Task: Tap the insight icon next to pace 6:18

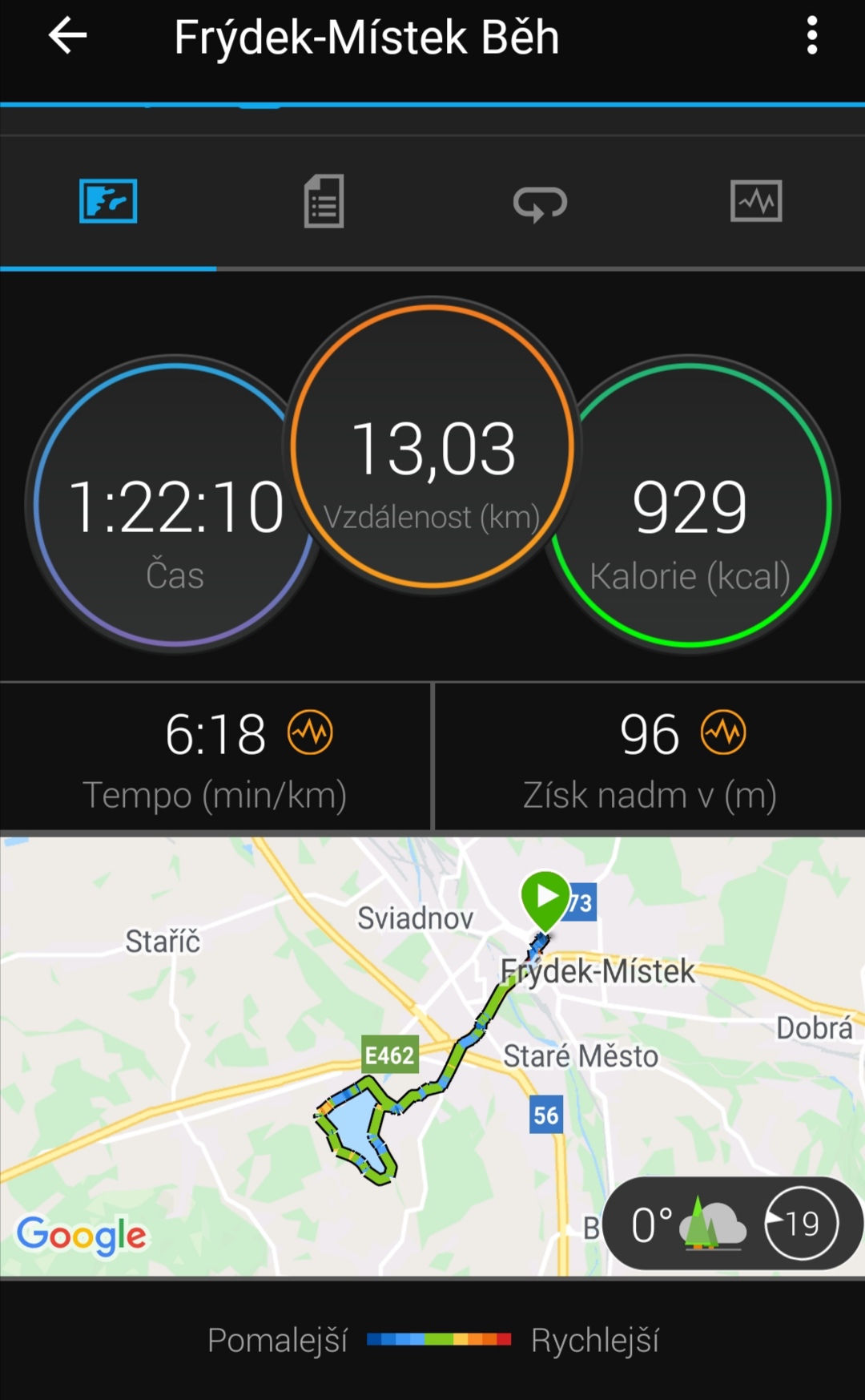Action: click(x=311, y=732)
